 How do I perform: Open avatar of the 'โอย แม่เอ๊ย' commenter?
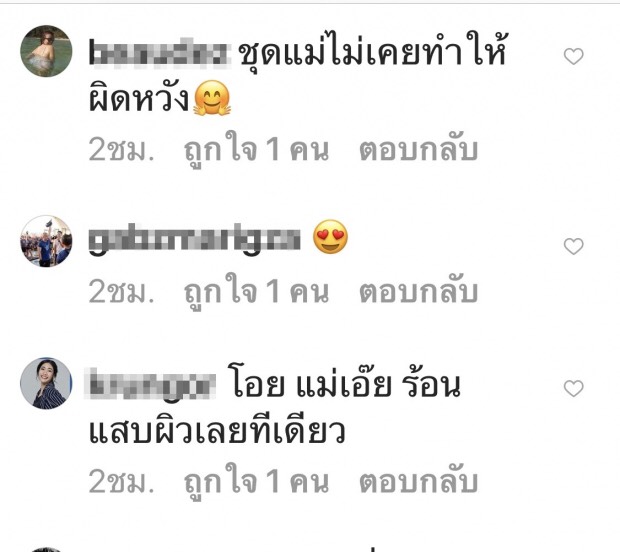[x=46, y=383]
